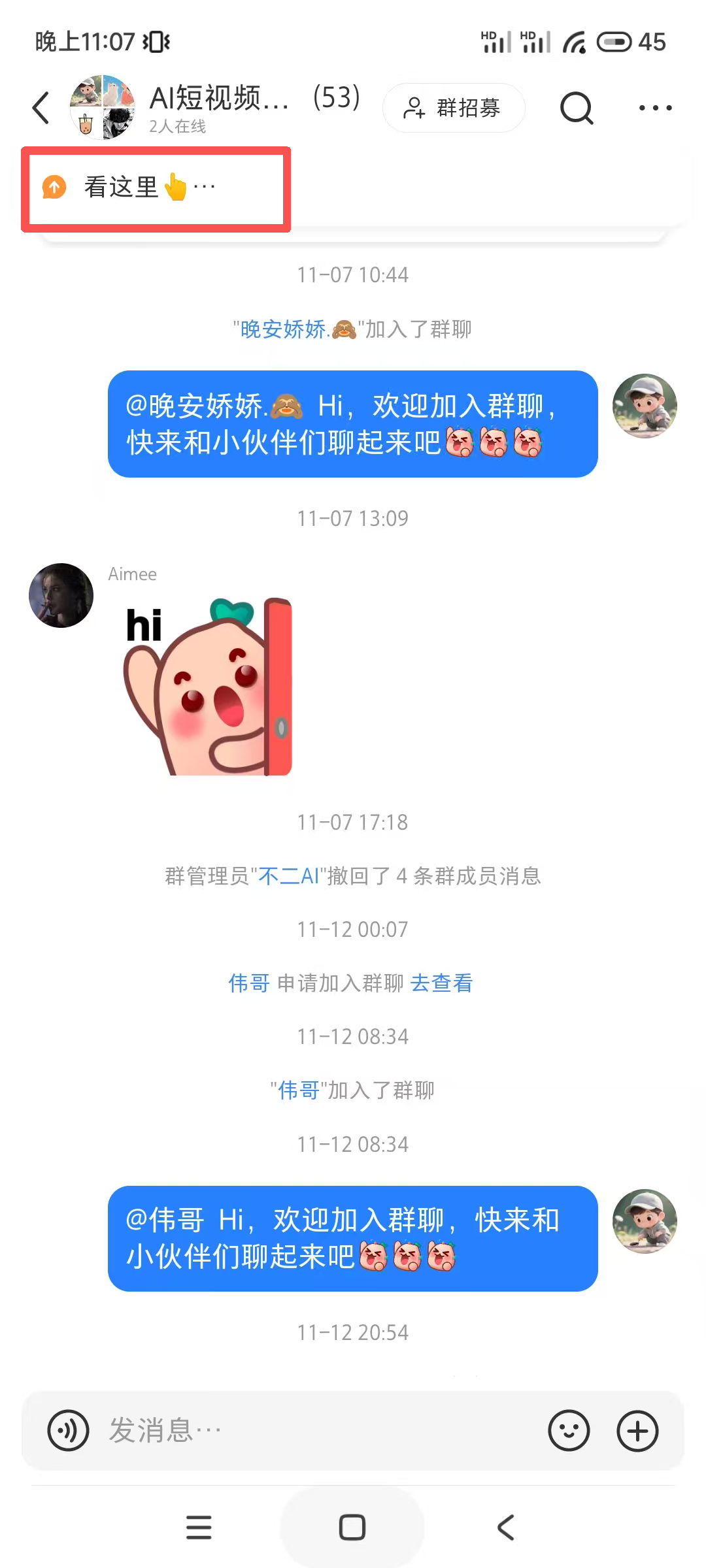View Aimee's hi sticker
The width and height of the screenshot is (706, 1568).
pyautogui.click(x=208, y=687)
